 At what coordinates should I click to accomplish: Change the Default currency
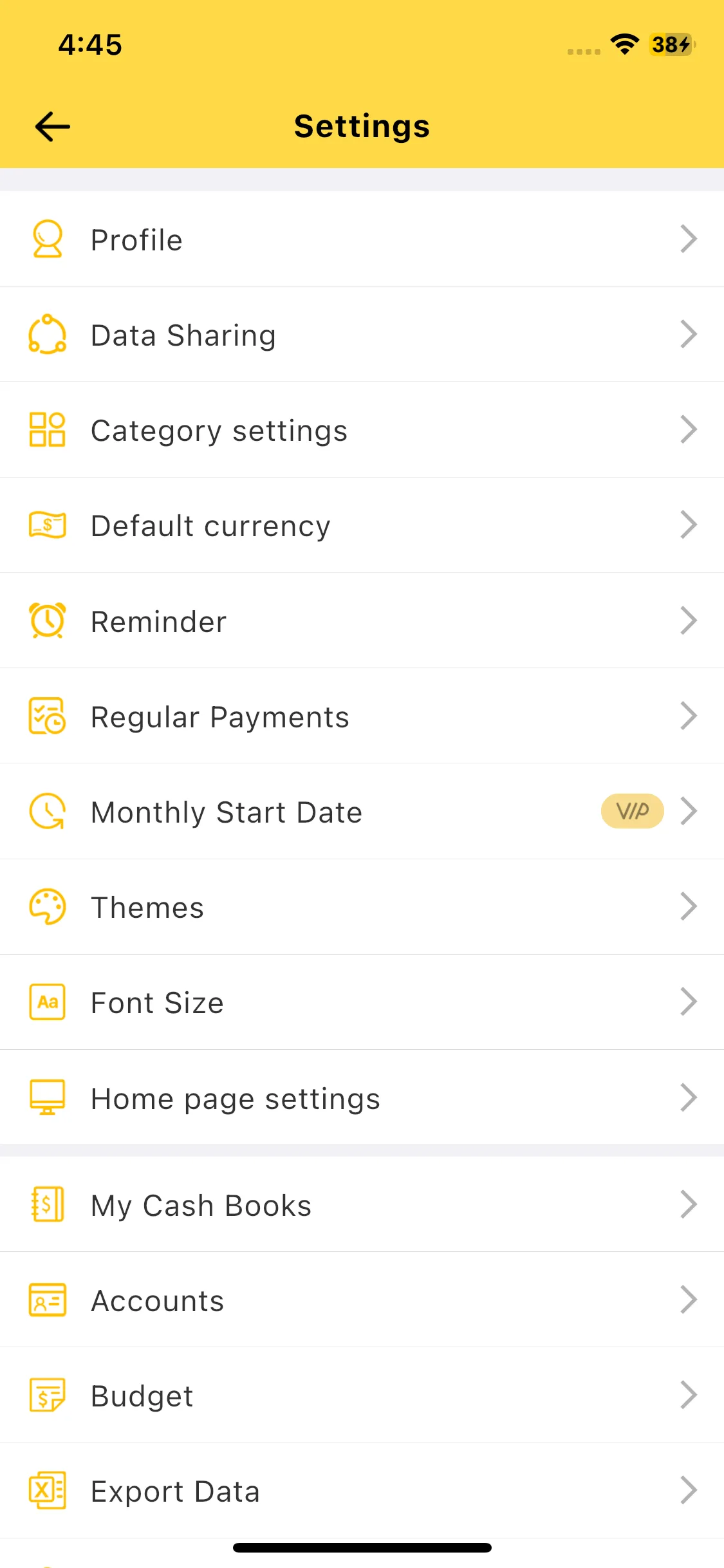click(362, 525)
